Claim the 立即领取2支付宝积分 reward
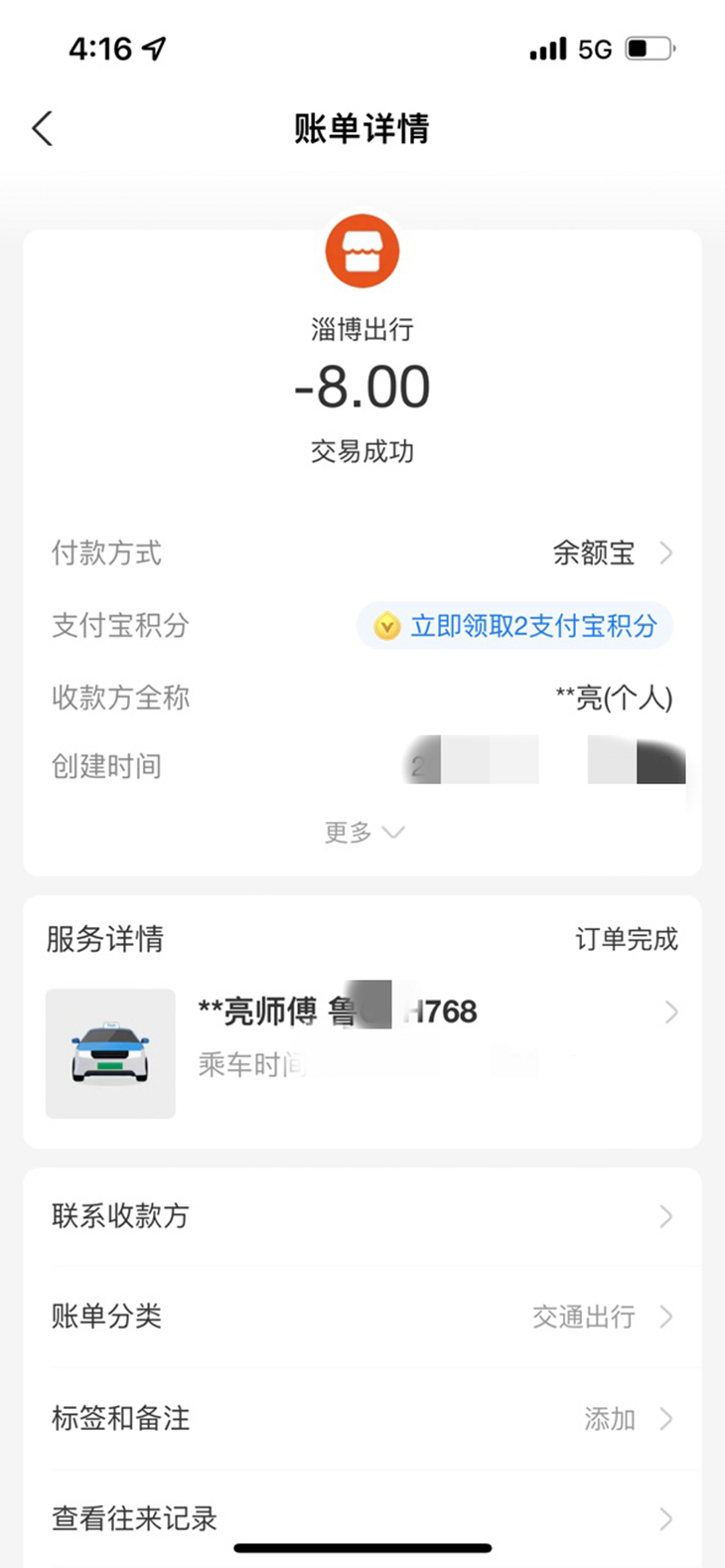725x1568 pixels. click(x=515, y=626)
